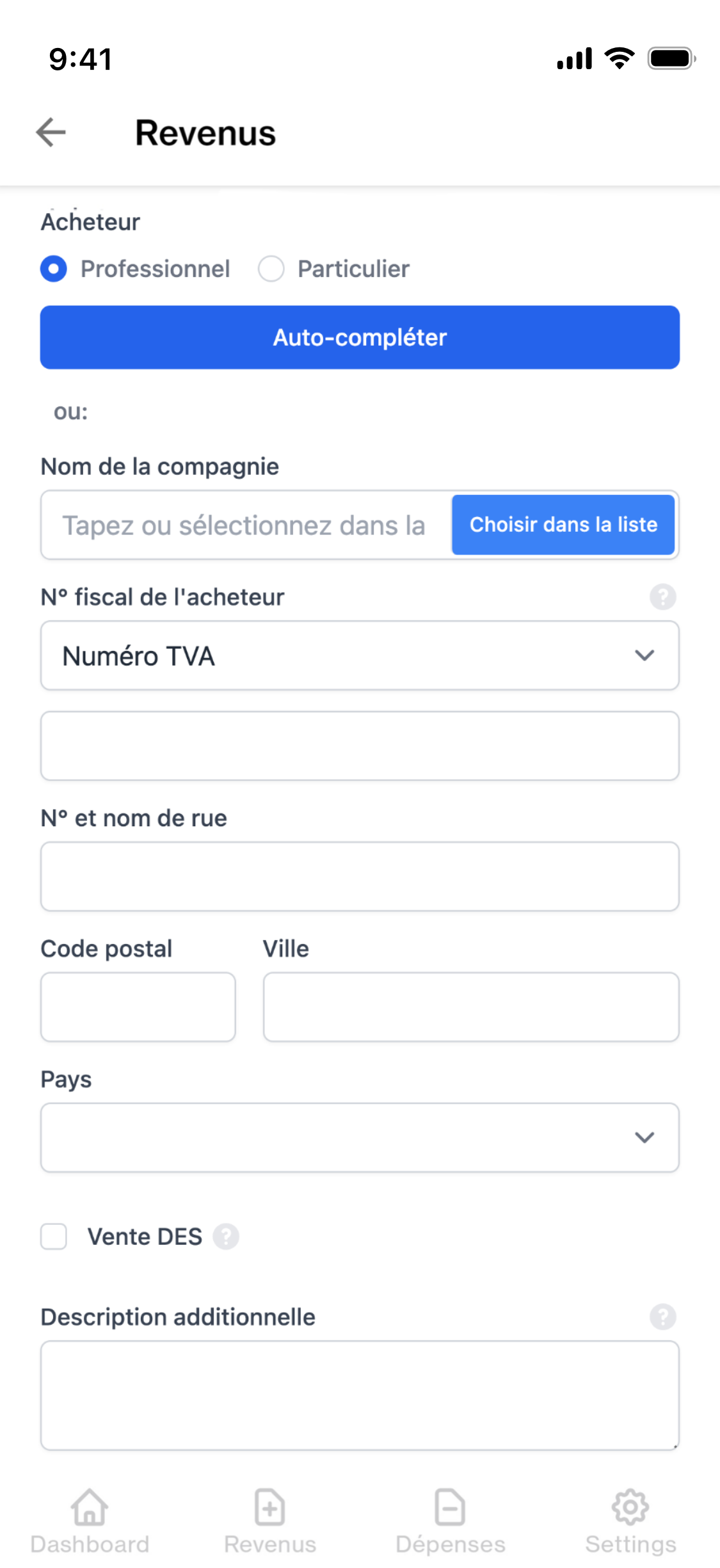The width and height of the screenshot is (720, 1568).
Task: Keep Professionnel selected as Acheteur
Action: [x=54, y=269]
